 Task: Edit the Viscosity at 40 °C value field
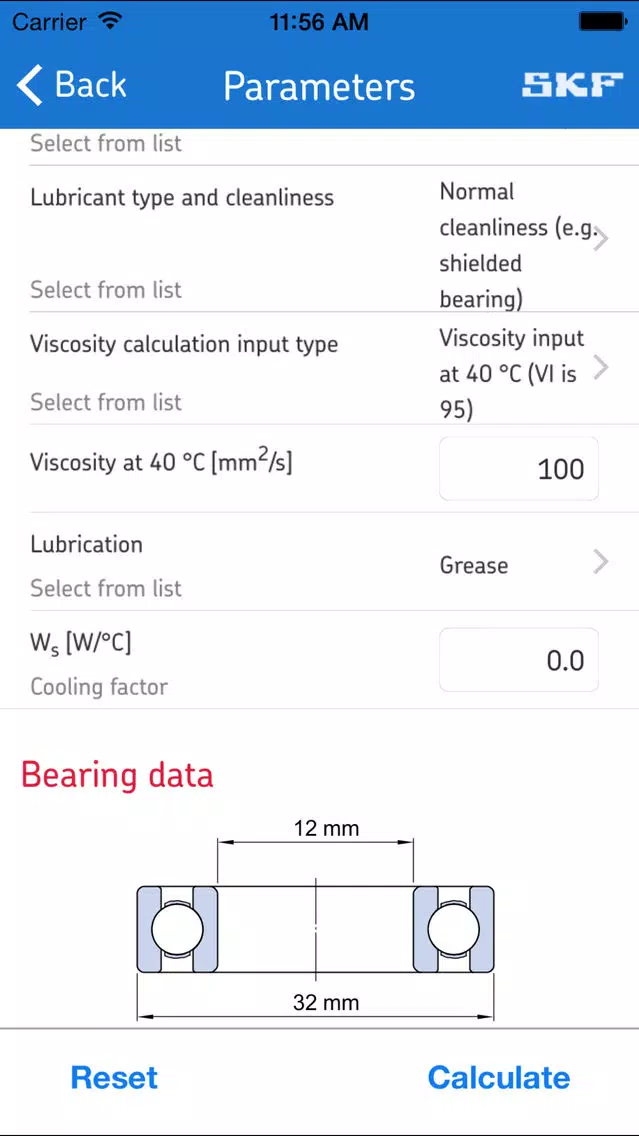tap(518, 468)
